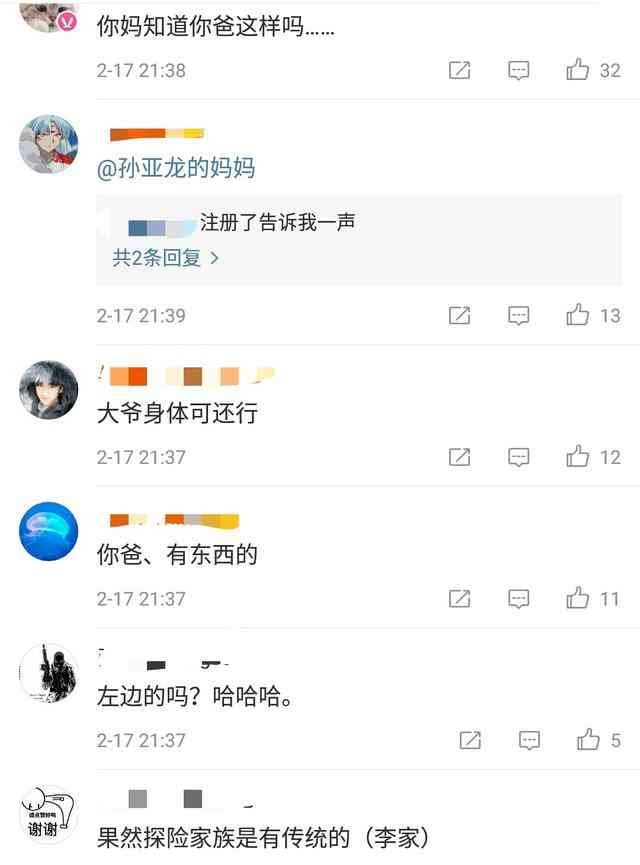
Task: Reply to the comment '你妈知道你爸这样吗'
Action: pos(518,70)
